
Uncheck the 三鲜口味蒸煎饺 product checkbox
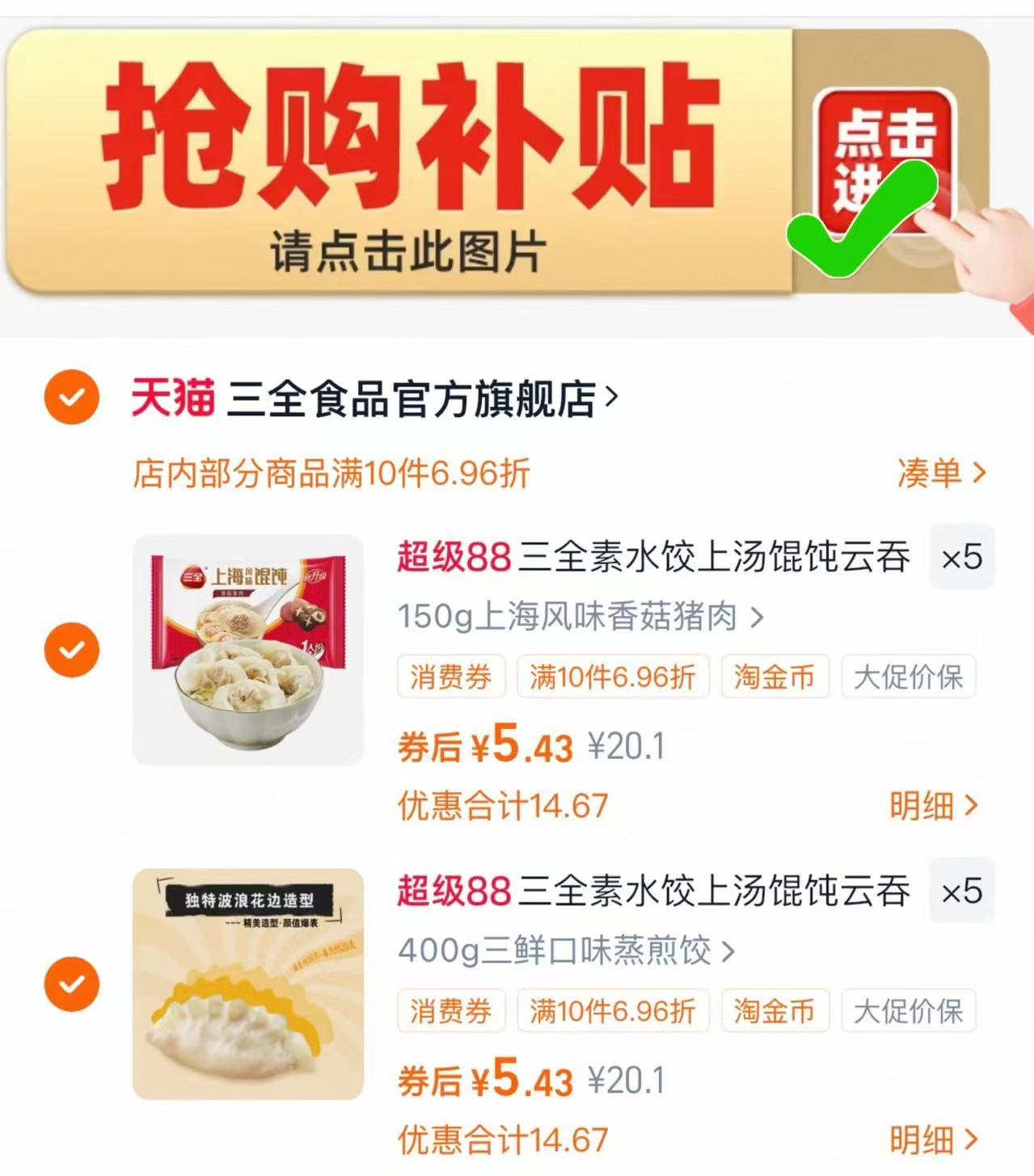tap(72, 983)
